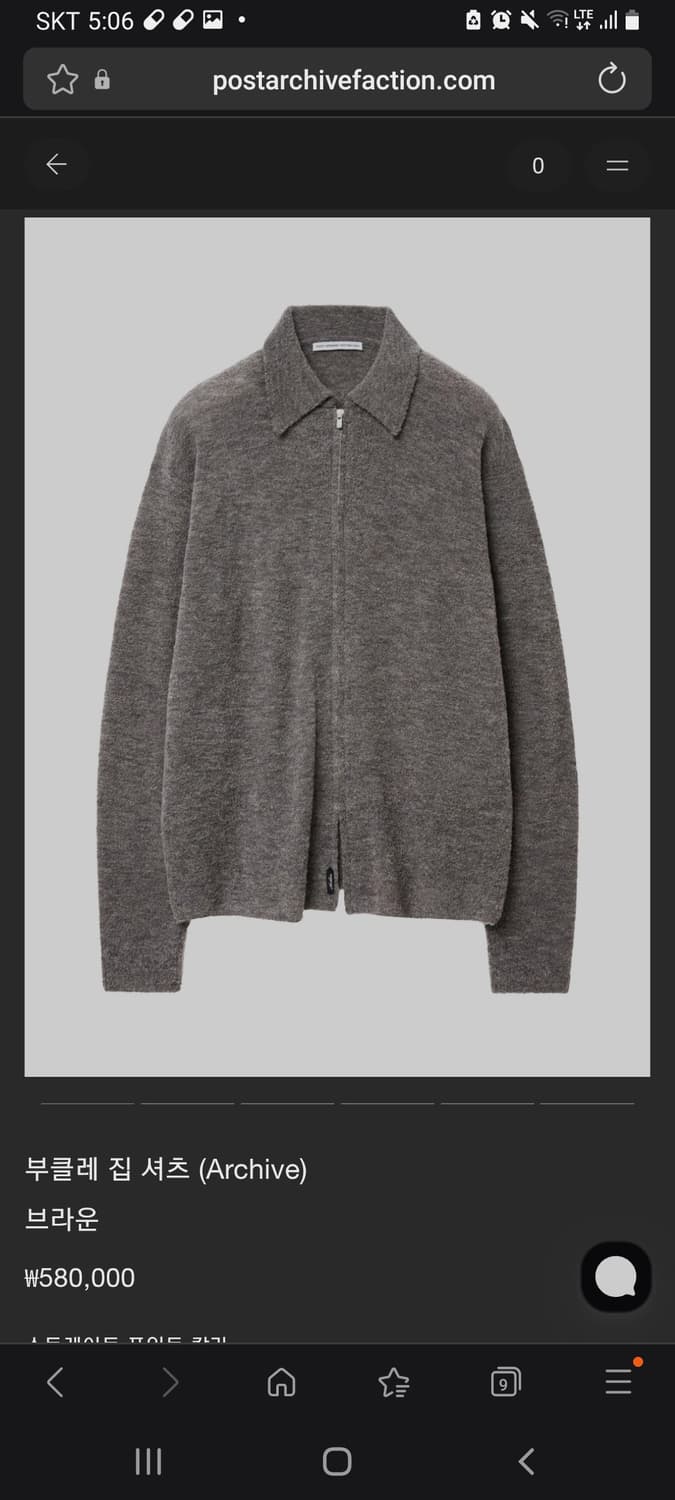
Task: Return to the phone home screen
Action: click(337, 1462)
